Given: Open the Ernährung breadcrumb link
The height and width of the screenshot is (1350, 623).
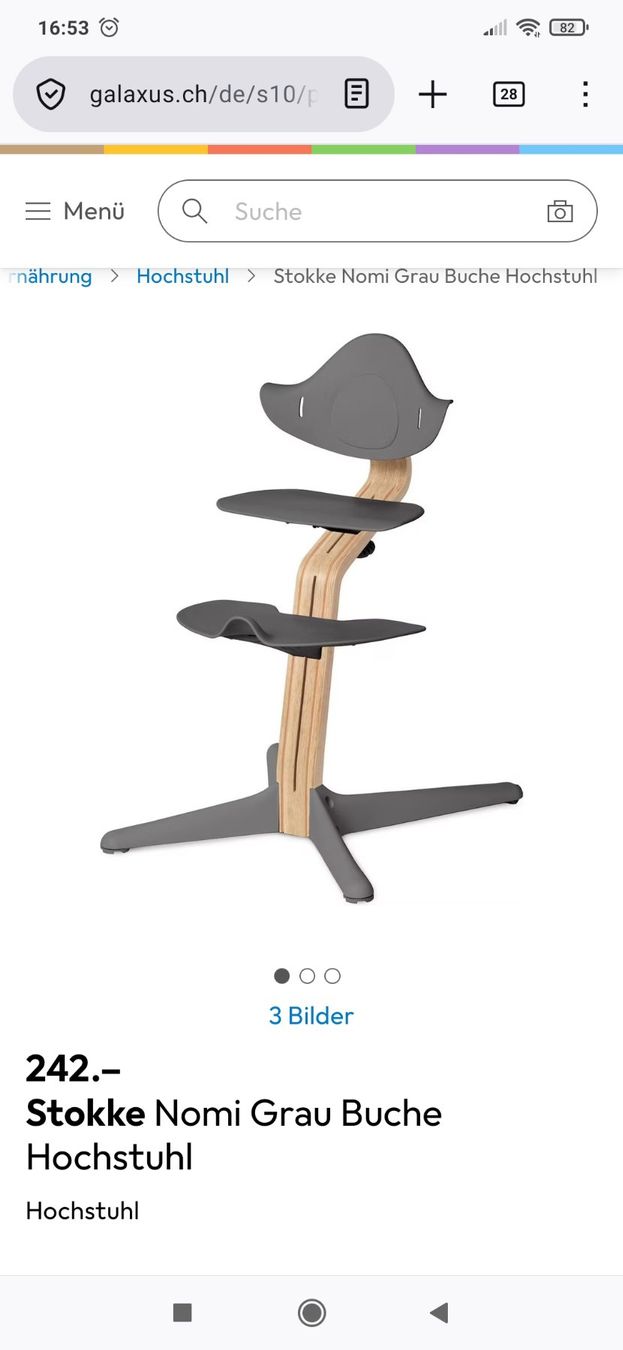Looking at the screenshot, I should click(x=52, y=276).
